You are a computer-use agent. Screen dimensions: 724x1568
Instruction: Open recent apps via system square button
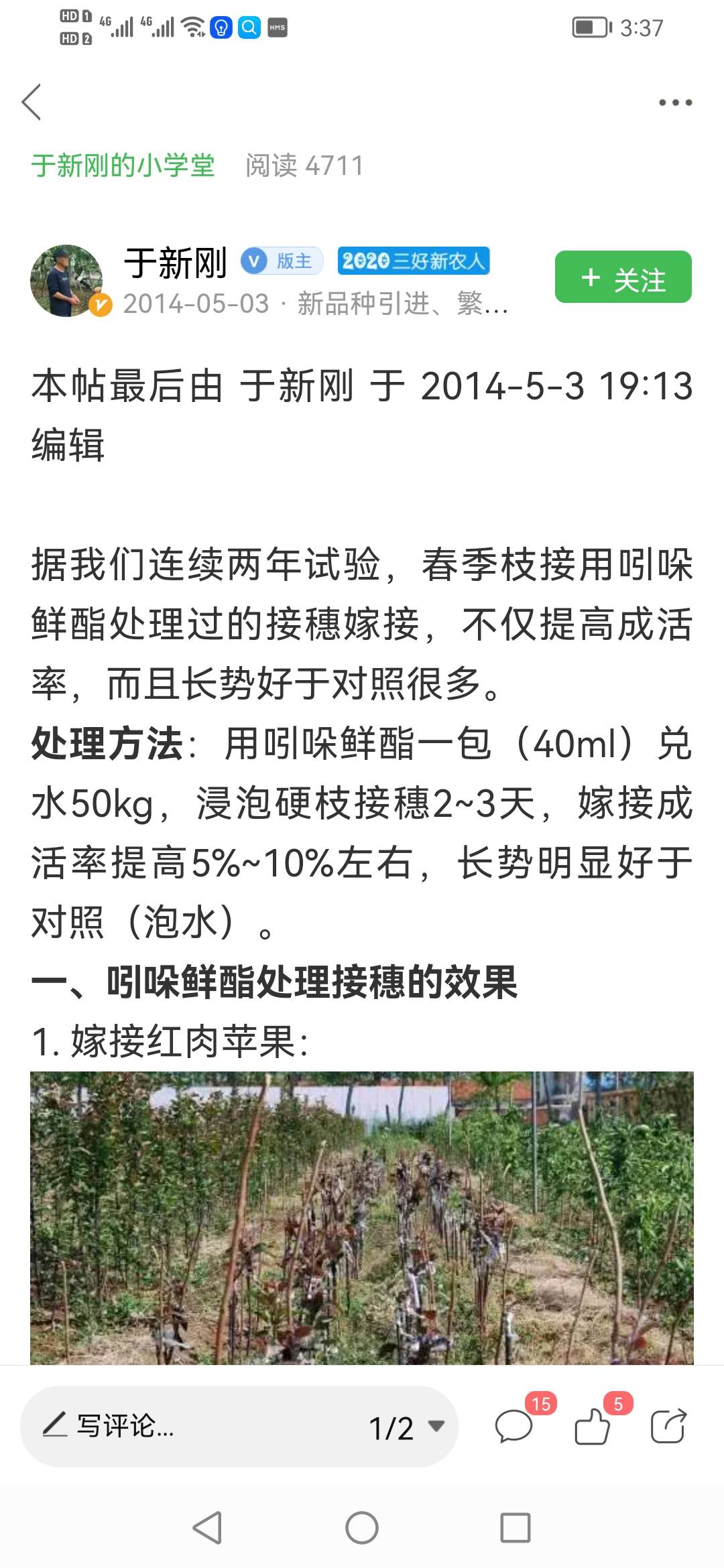tap(516, 1528)
